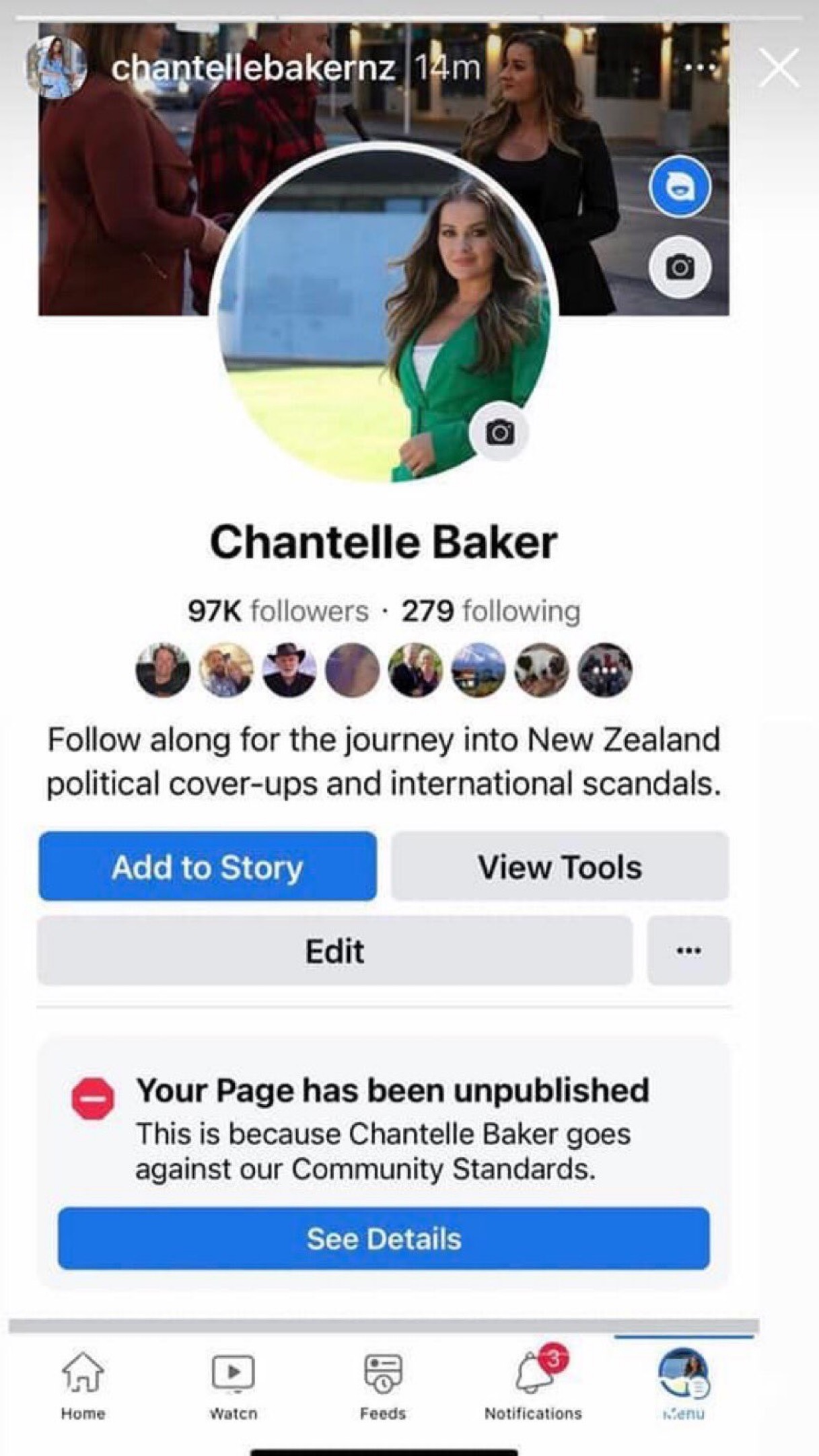Close the Instagram story viewer
Screen dimensions: 819x1456
click(x=779, y=68)
